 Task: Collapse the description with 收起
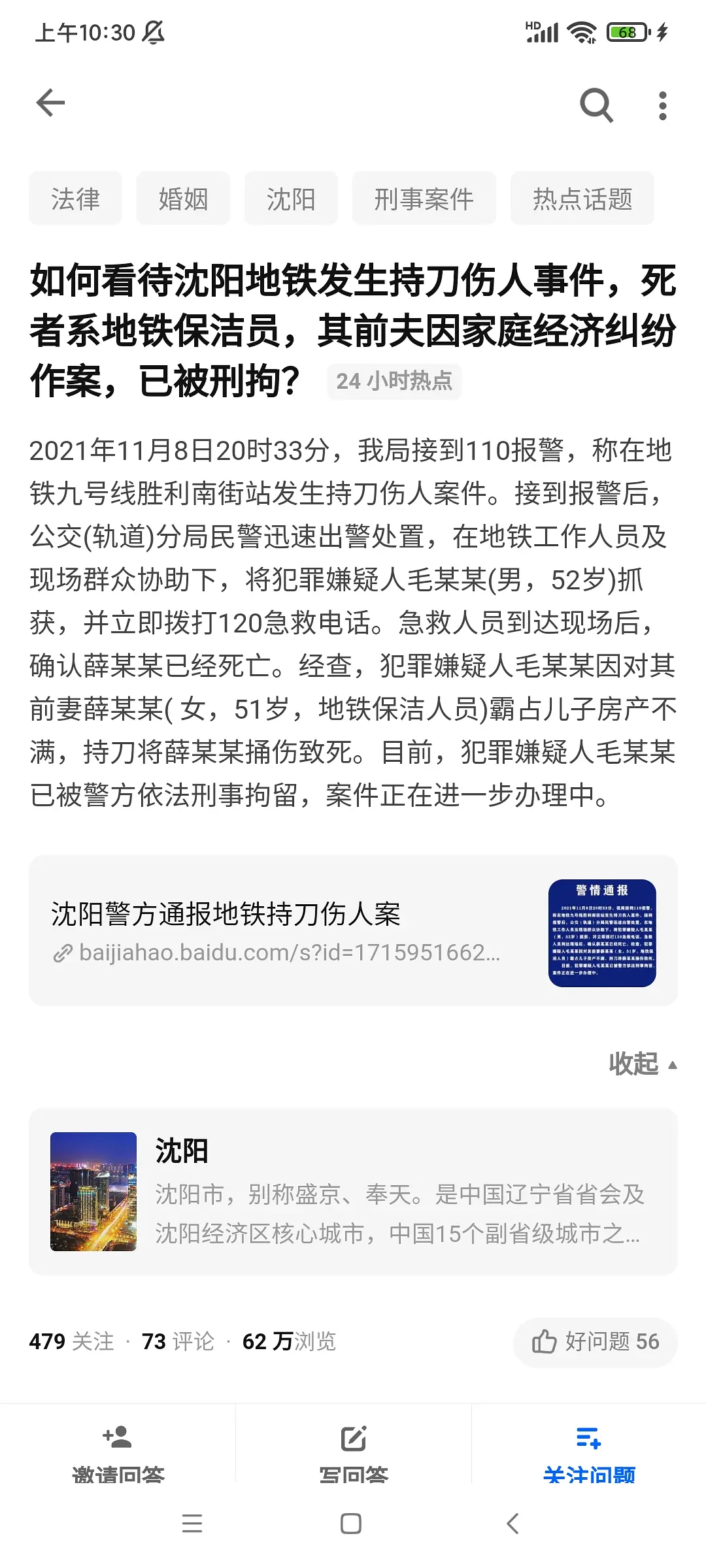(x=642, y=1064)
